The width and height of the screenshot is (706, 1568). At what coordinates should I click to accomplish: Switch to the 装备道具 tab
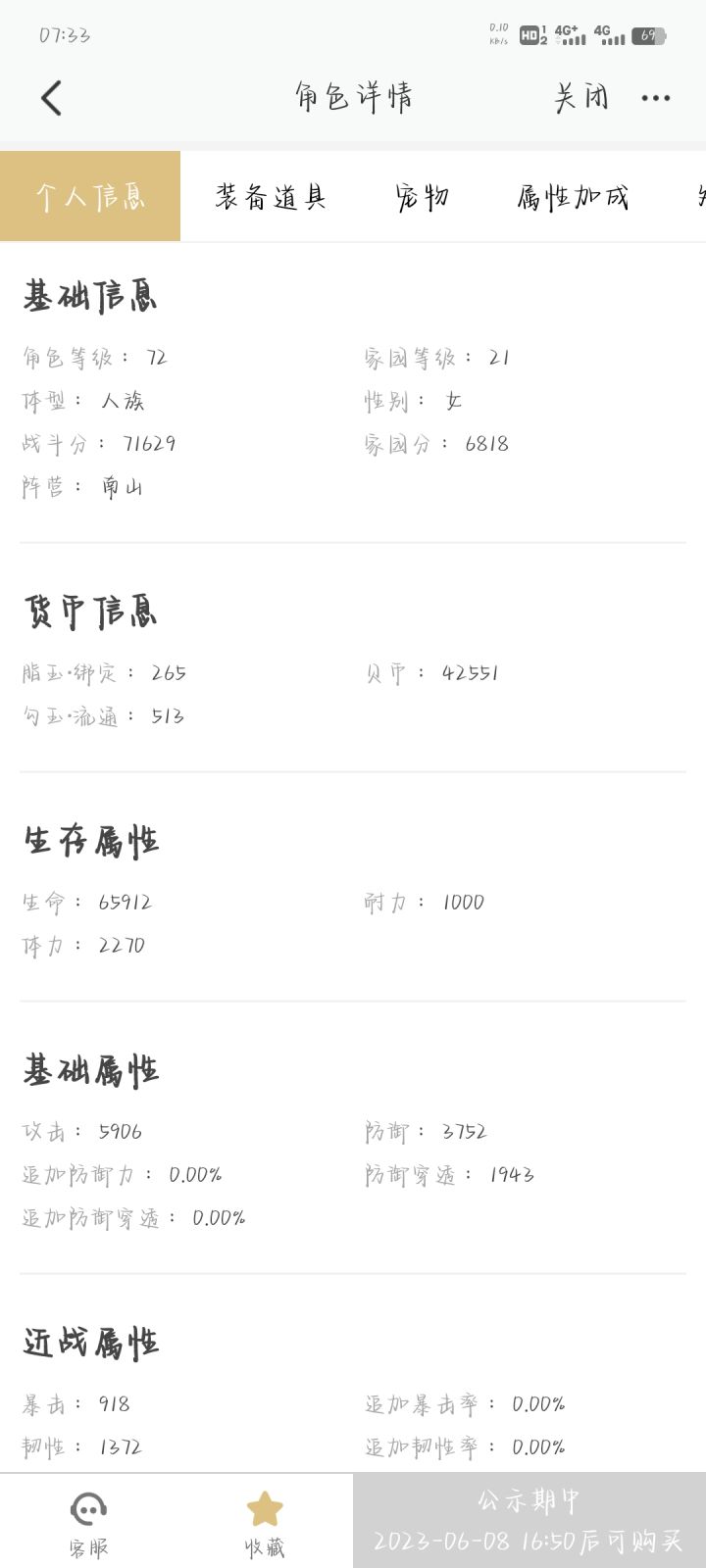click(271, 197)
